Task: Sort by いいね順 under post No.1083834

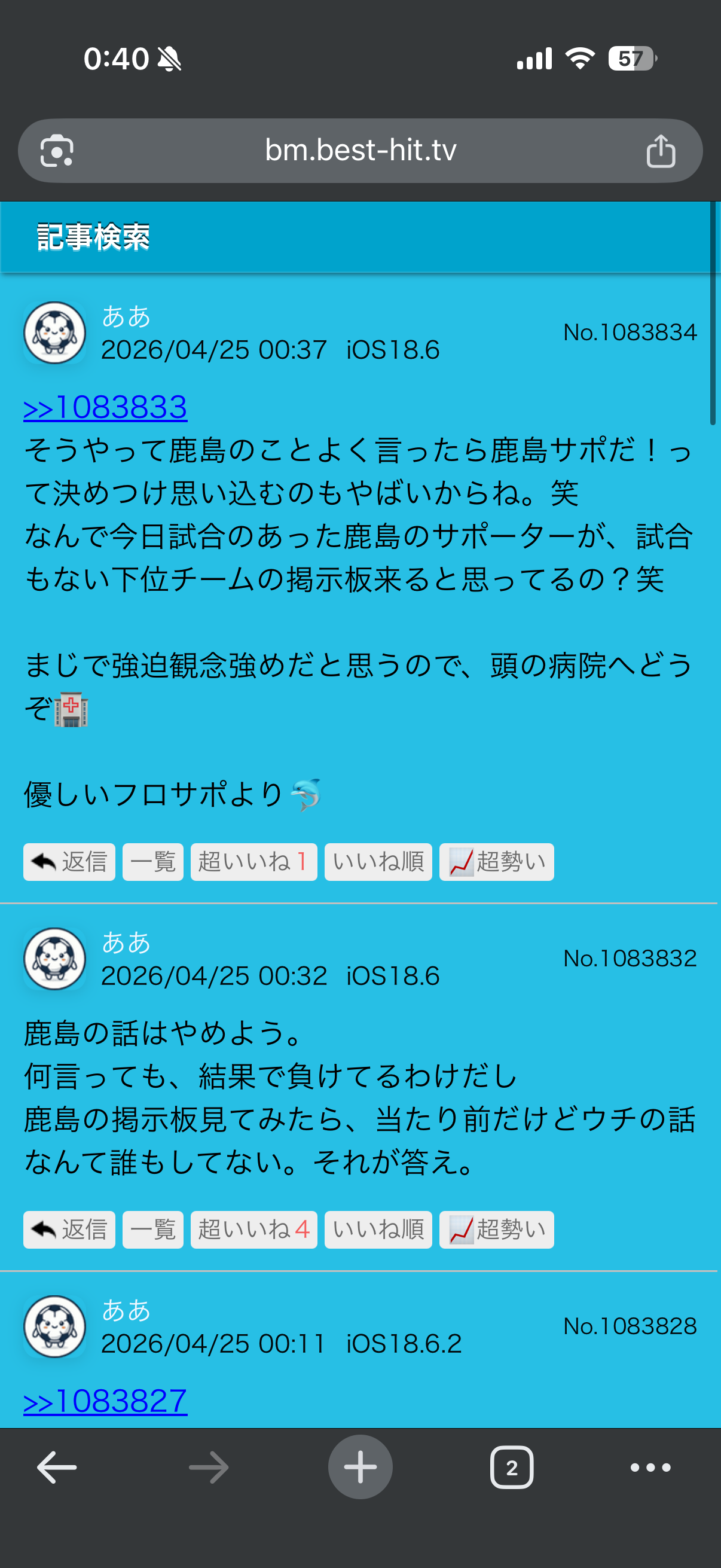Action: (378, 861)
